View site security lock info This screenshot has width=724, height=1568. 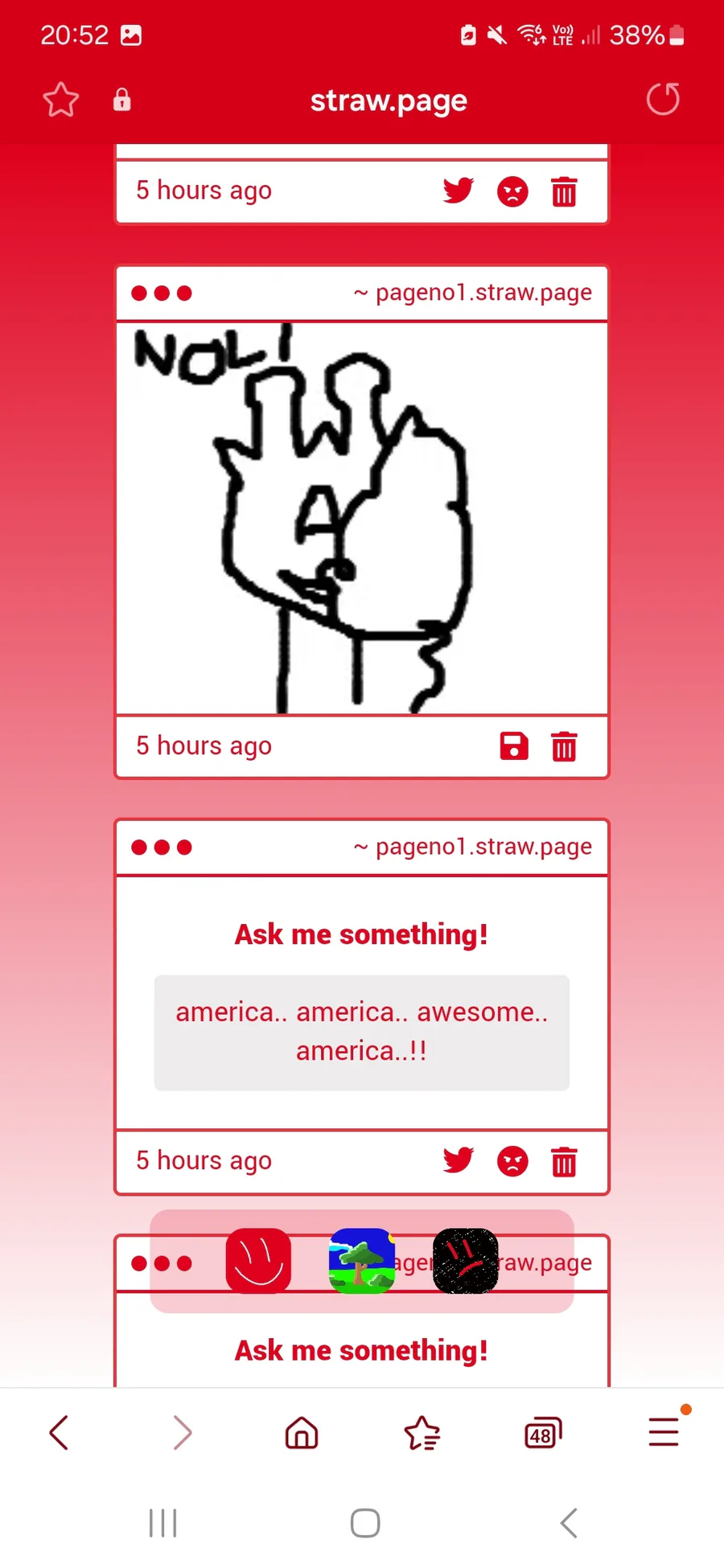(121, 100)
